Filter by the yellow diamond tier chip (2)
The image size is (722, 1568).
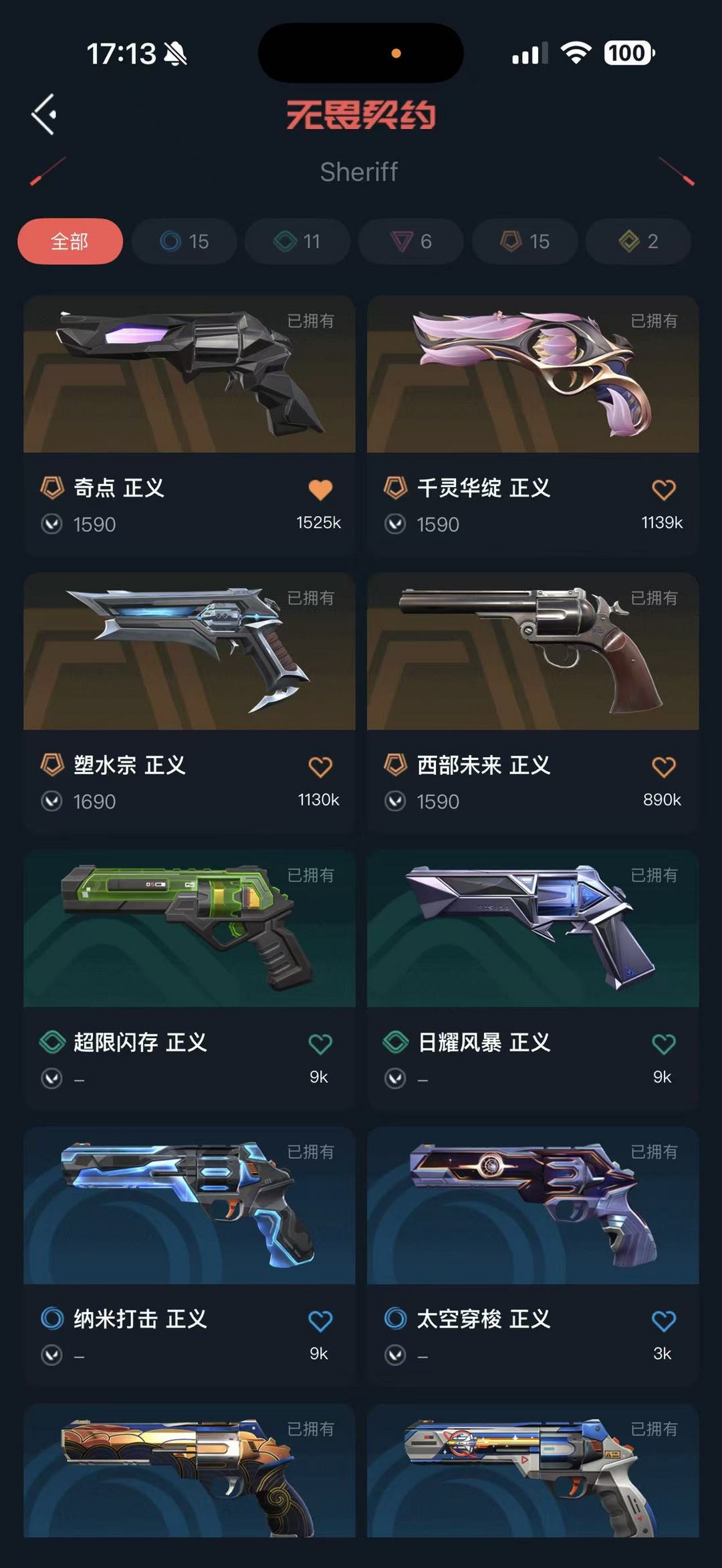[638, 241]
